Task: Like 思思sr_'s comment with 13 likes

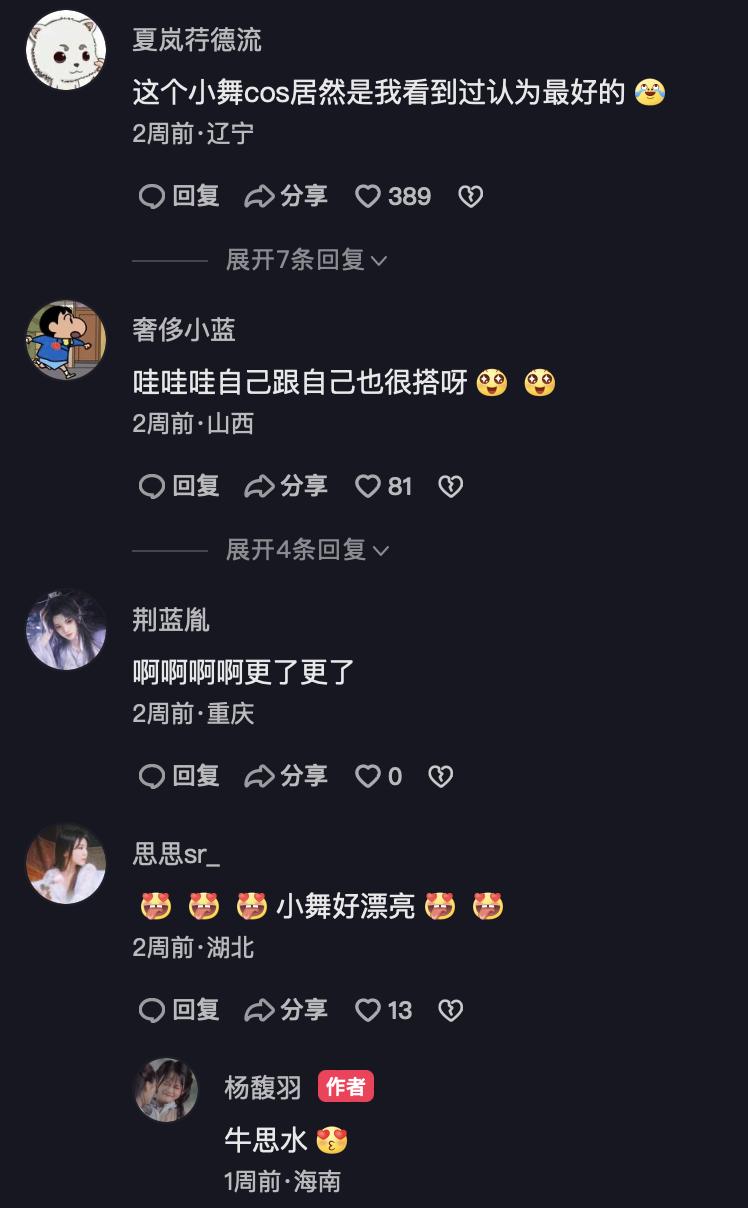Action: pyautogui.click(x=369, y=1010)
